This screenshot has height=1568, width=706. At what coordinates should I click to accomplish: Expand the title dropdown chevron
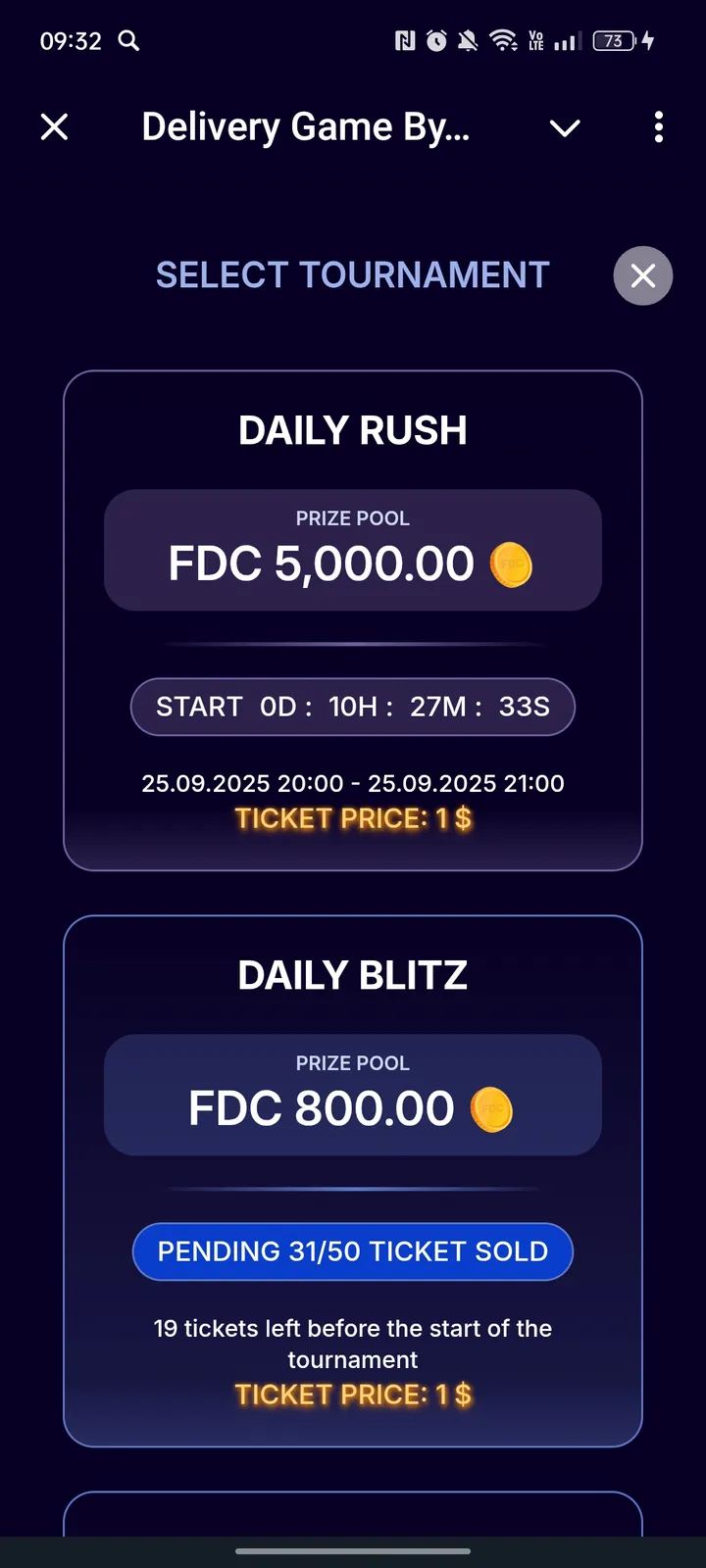pos(565,127)
